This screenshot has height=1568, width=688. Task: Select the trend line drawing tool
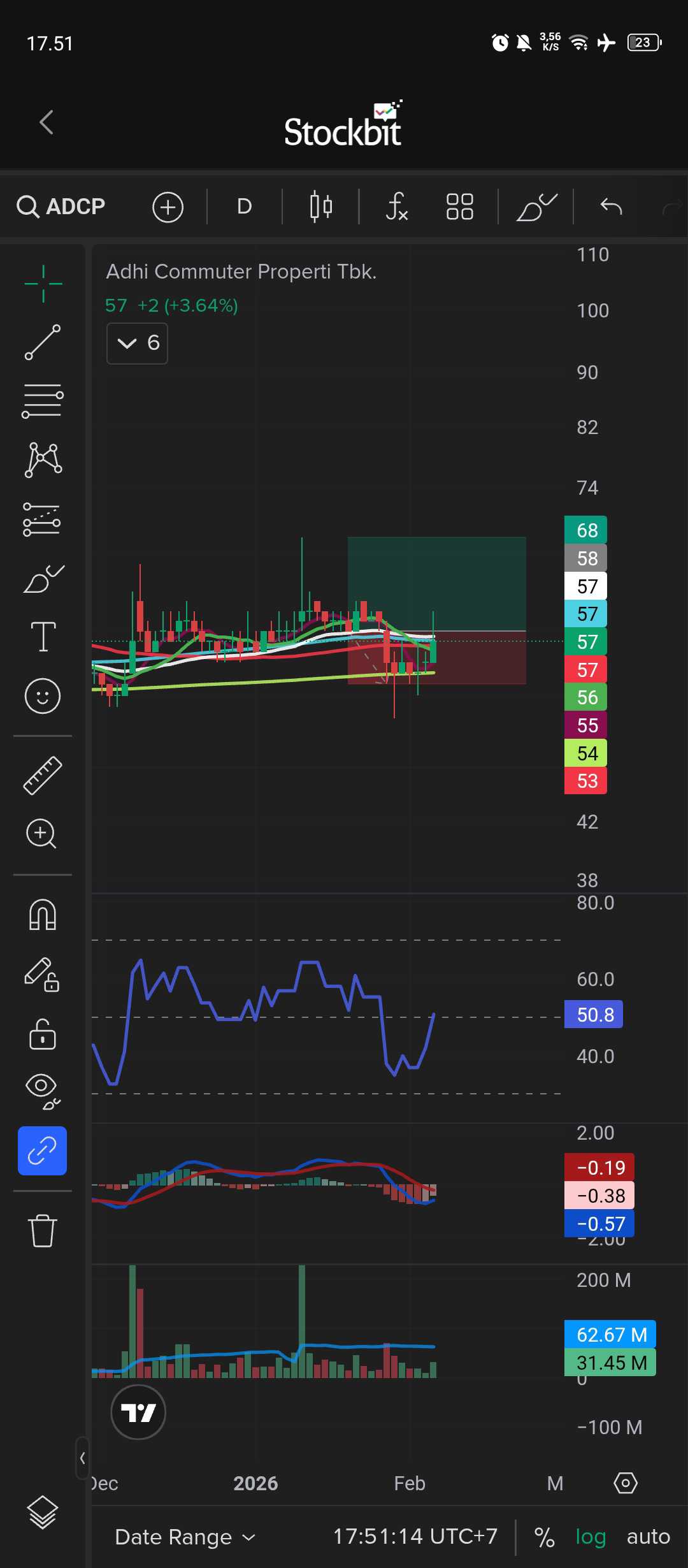[43, 342]
